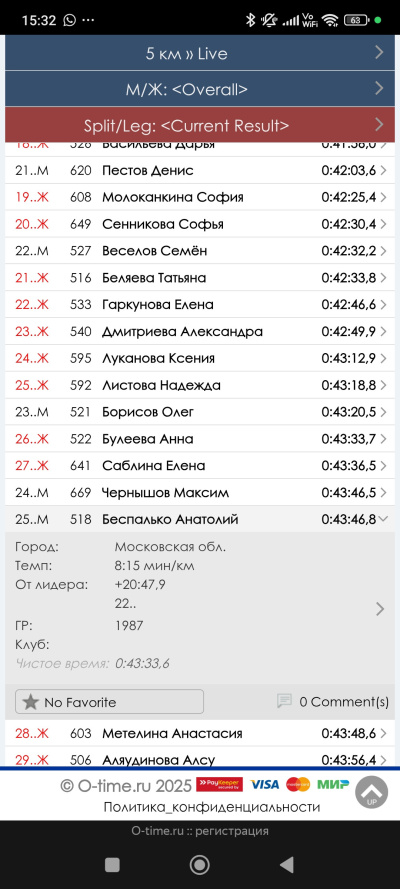The image size is (400, 889).
Task: Open the М/Ж Overall filter
Action: click(x=200, y=89)
